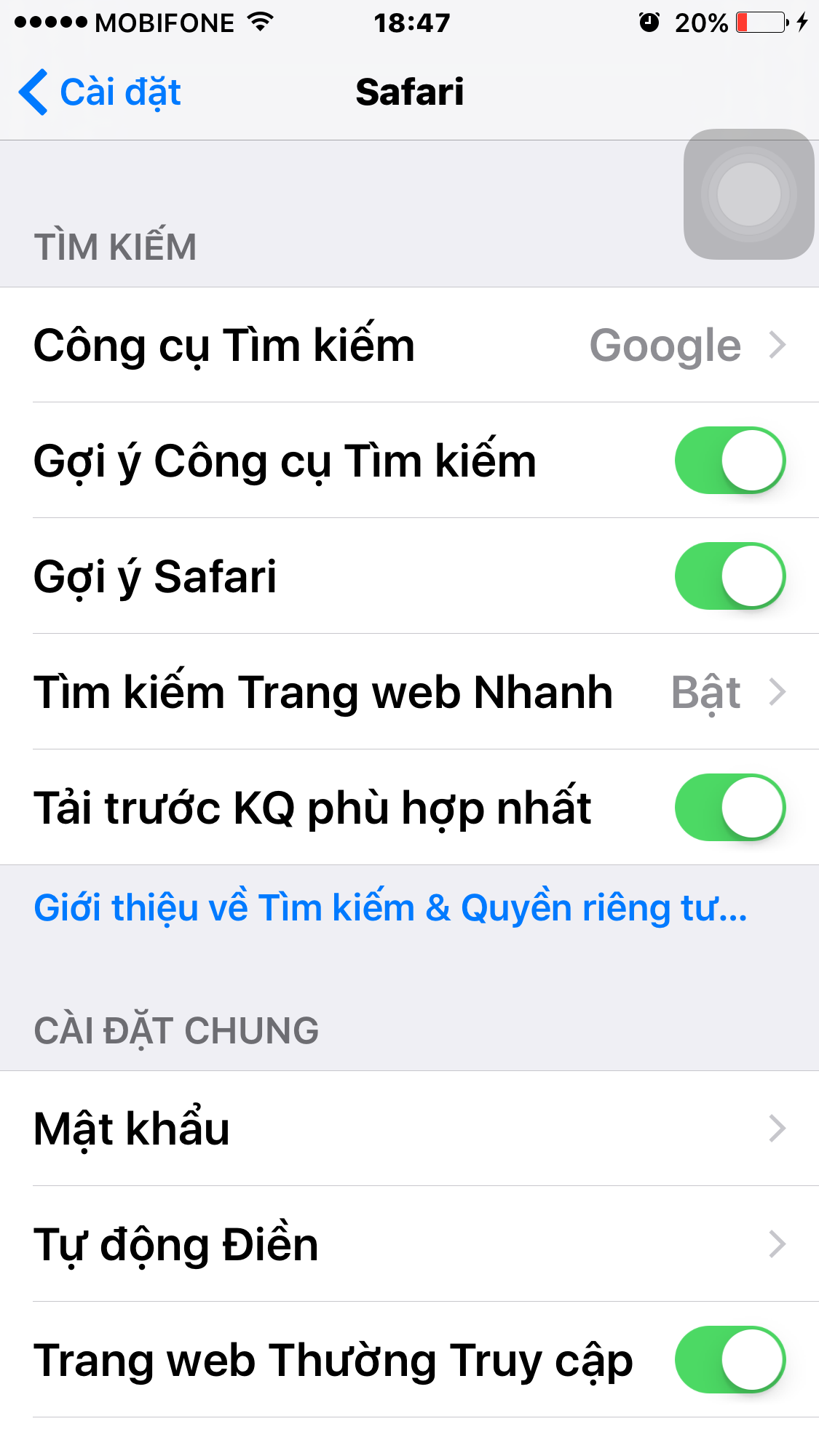Disable the Gợi ý Safari switch
The width and height of the screenshot is (819, 1456).
pos(729,576)
